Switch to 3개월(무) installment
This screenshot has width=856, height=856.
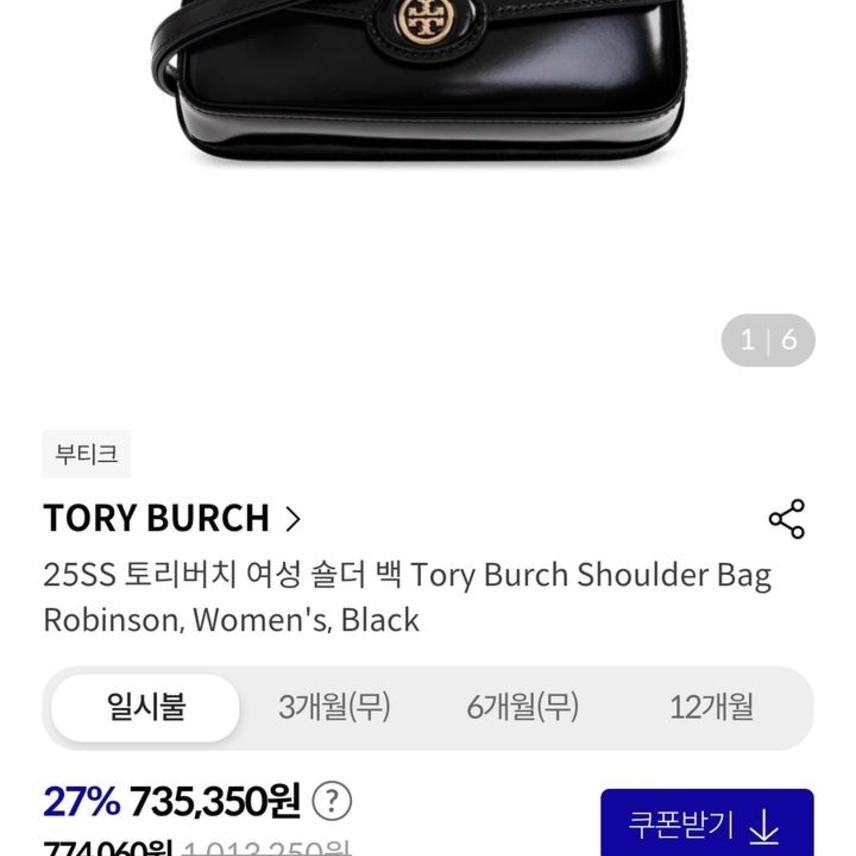click(x=334, y=708)
